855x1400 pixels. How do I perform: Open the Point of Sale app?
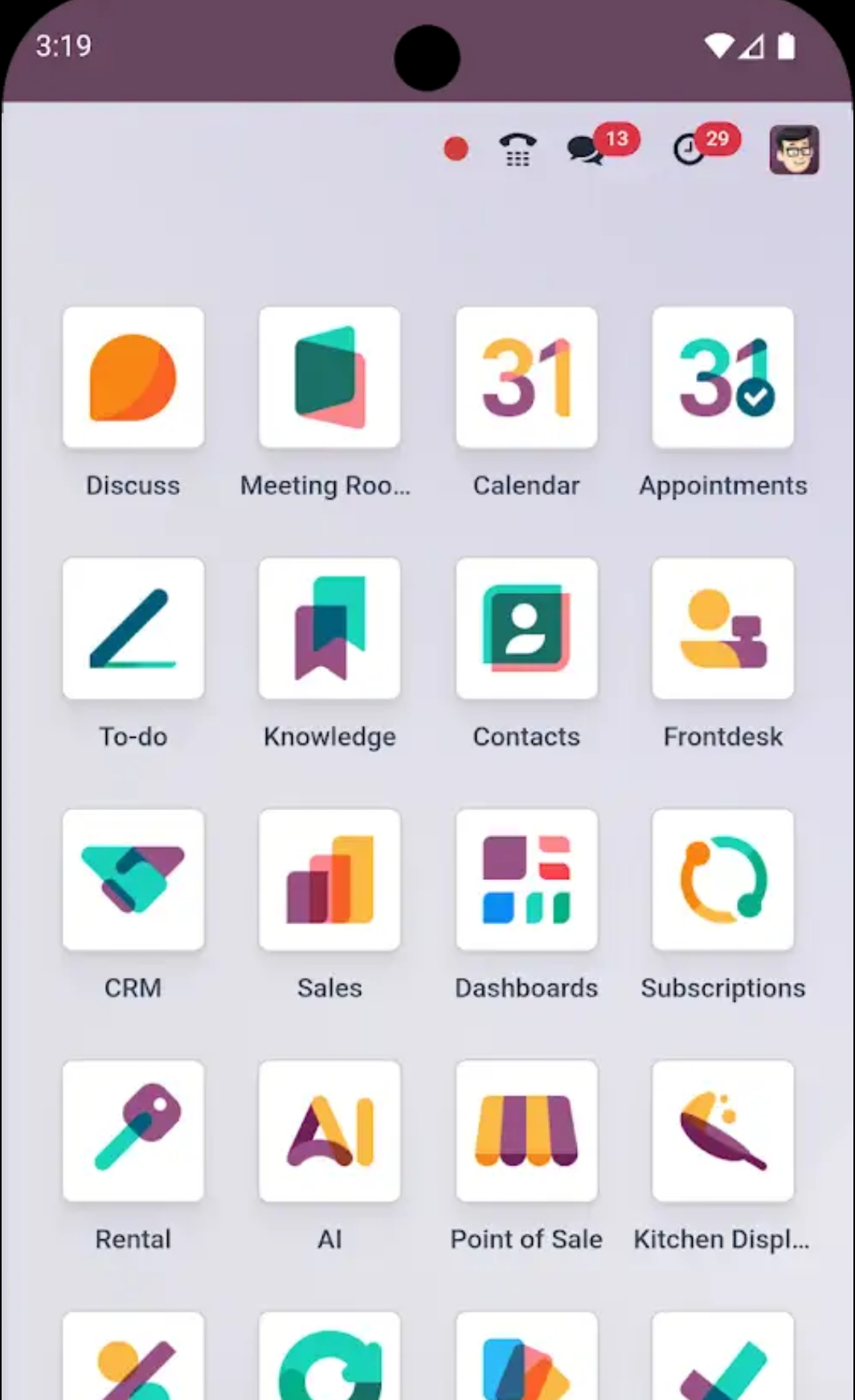(x=526, y=1131)
